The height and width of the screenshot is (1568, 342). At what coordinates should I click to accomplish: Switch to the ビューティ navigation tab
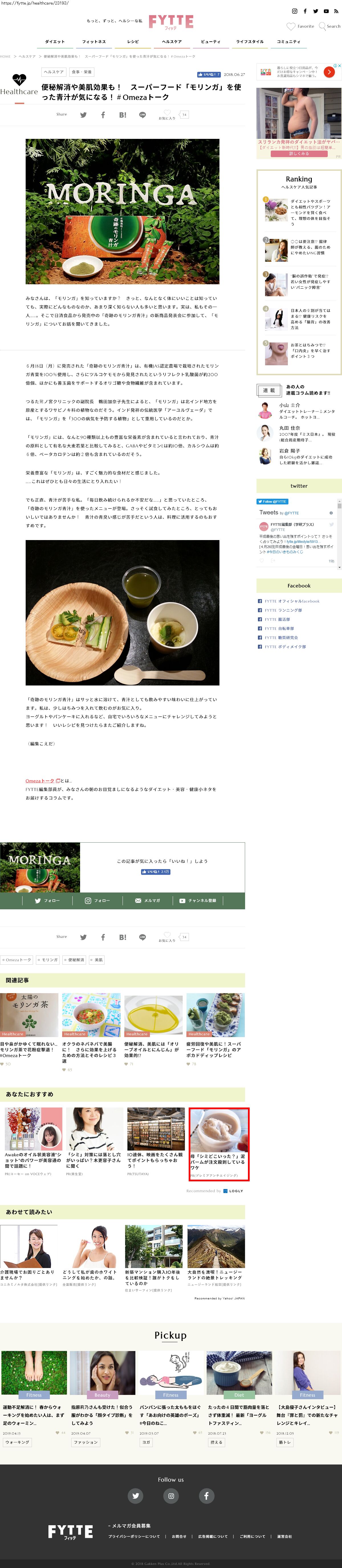tap(211, 42)
